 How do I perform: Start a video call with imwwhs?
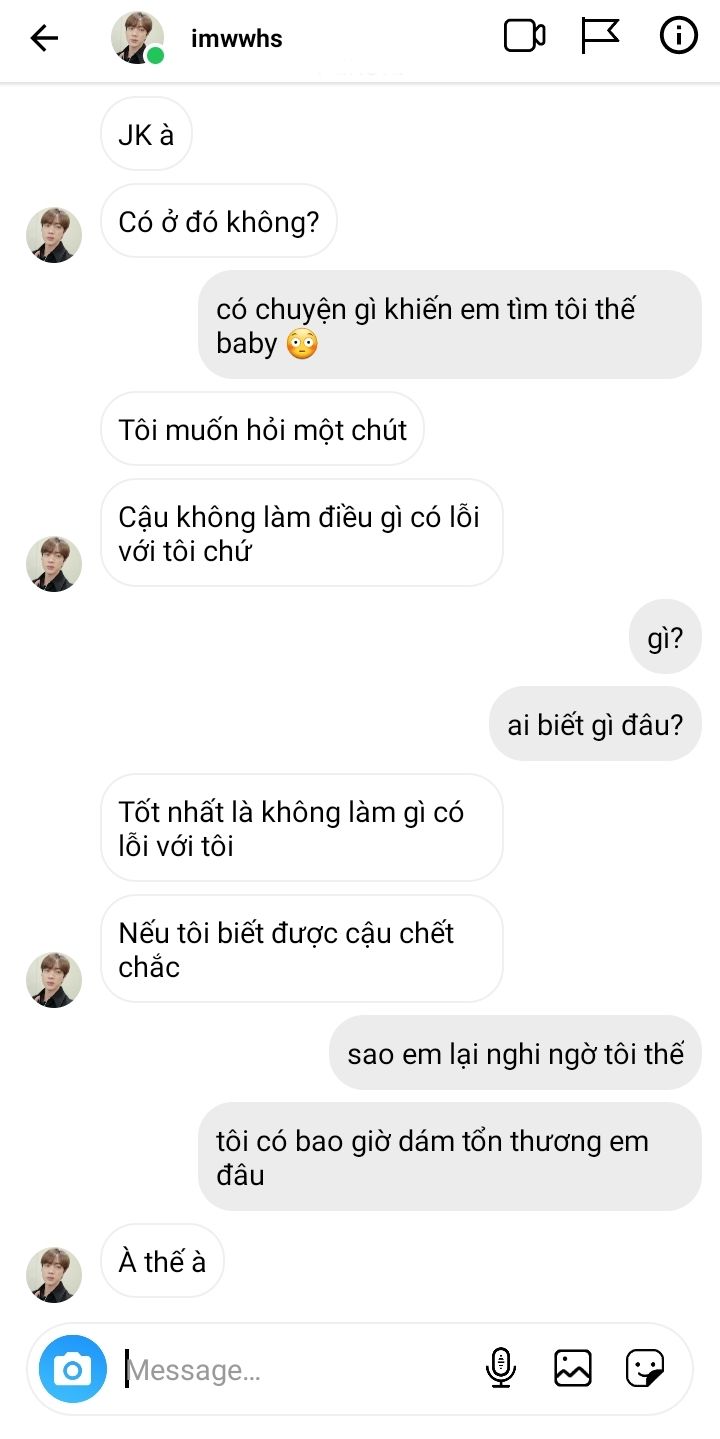524,37
